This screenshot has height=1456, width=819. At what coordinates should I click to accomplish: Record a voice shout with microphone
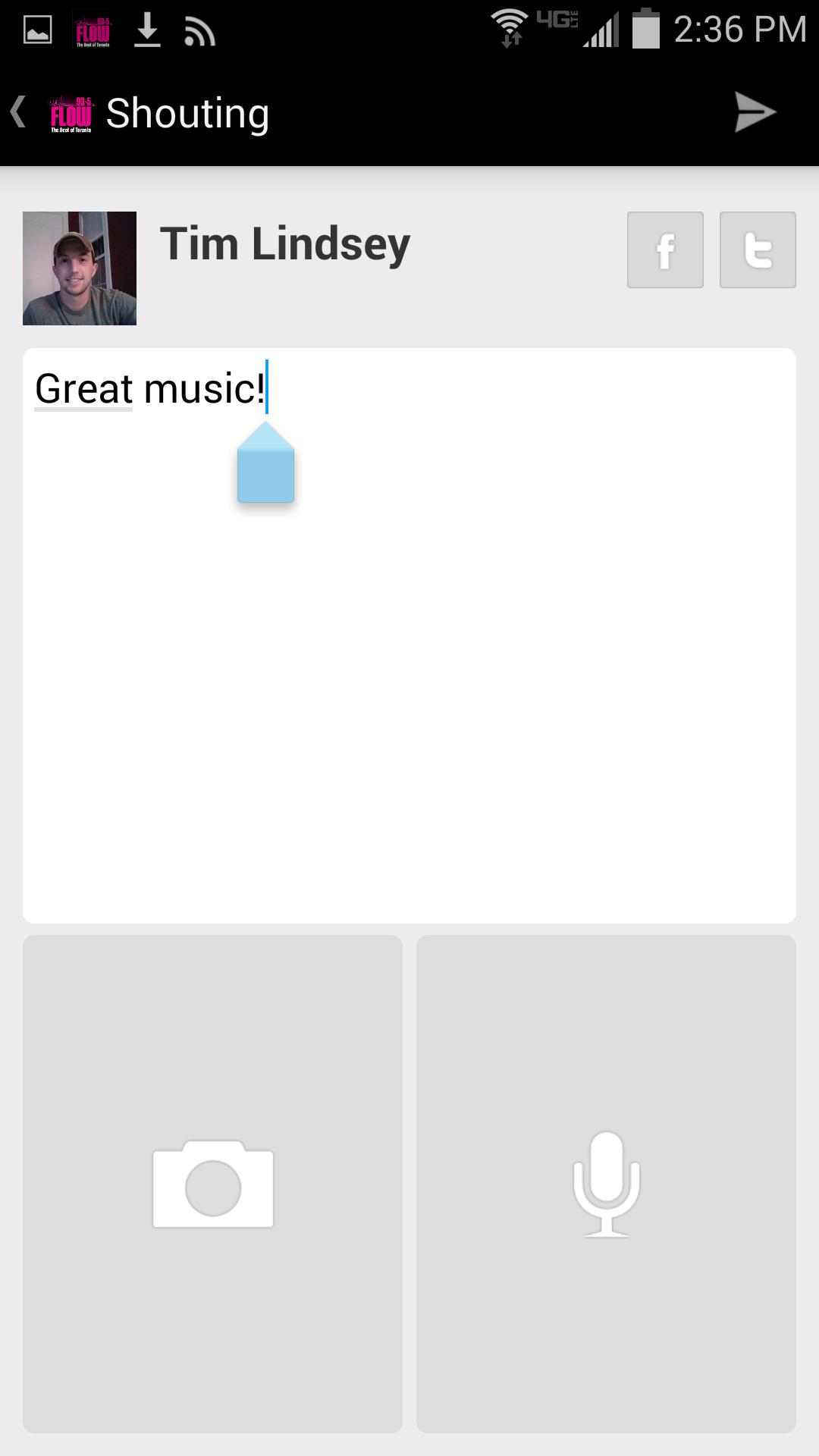point(606,1183)
